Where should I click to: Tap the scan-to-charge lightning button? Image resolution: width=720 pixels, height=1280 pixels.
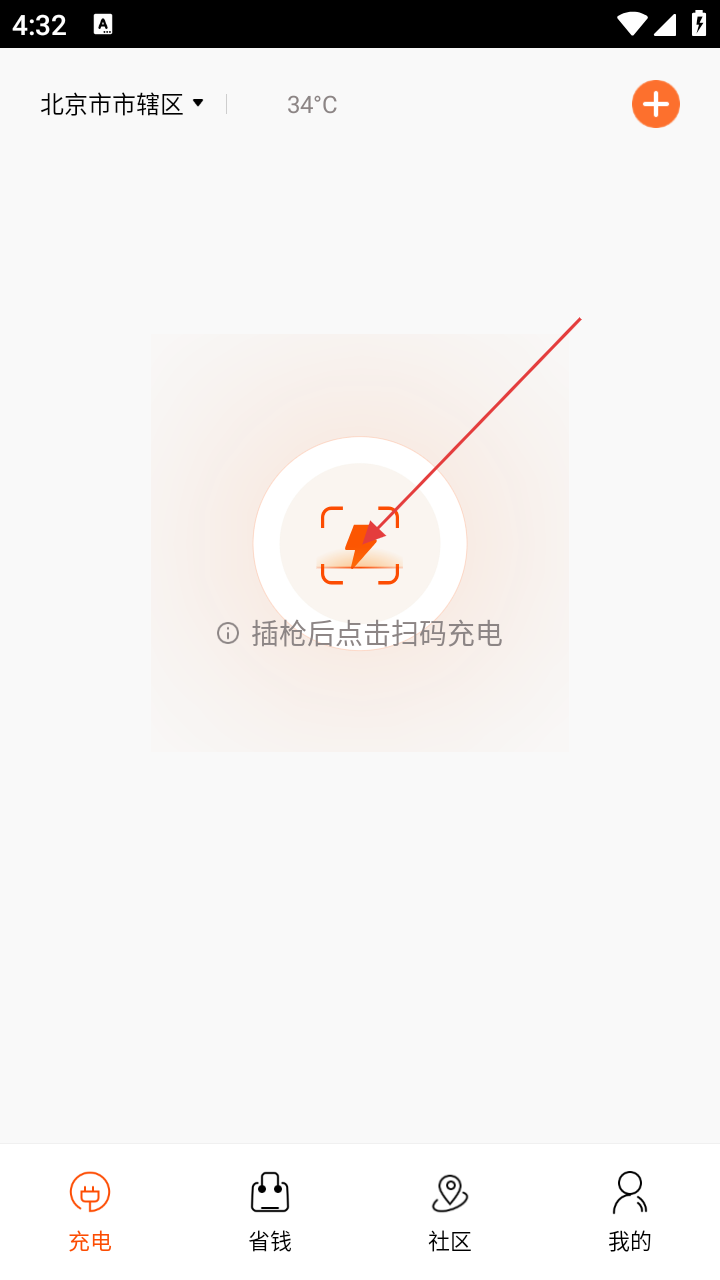pyautogui.click(x=360, y=545)
